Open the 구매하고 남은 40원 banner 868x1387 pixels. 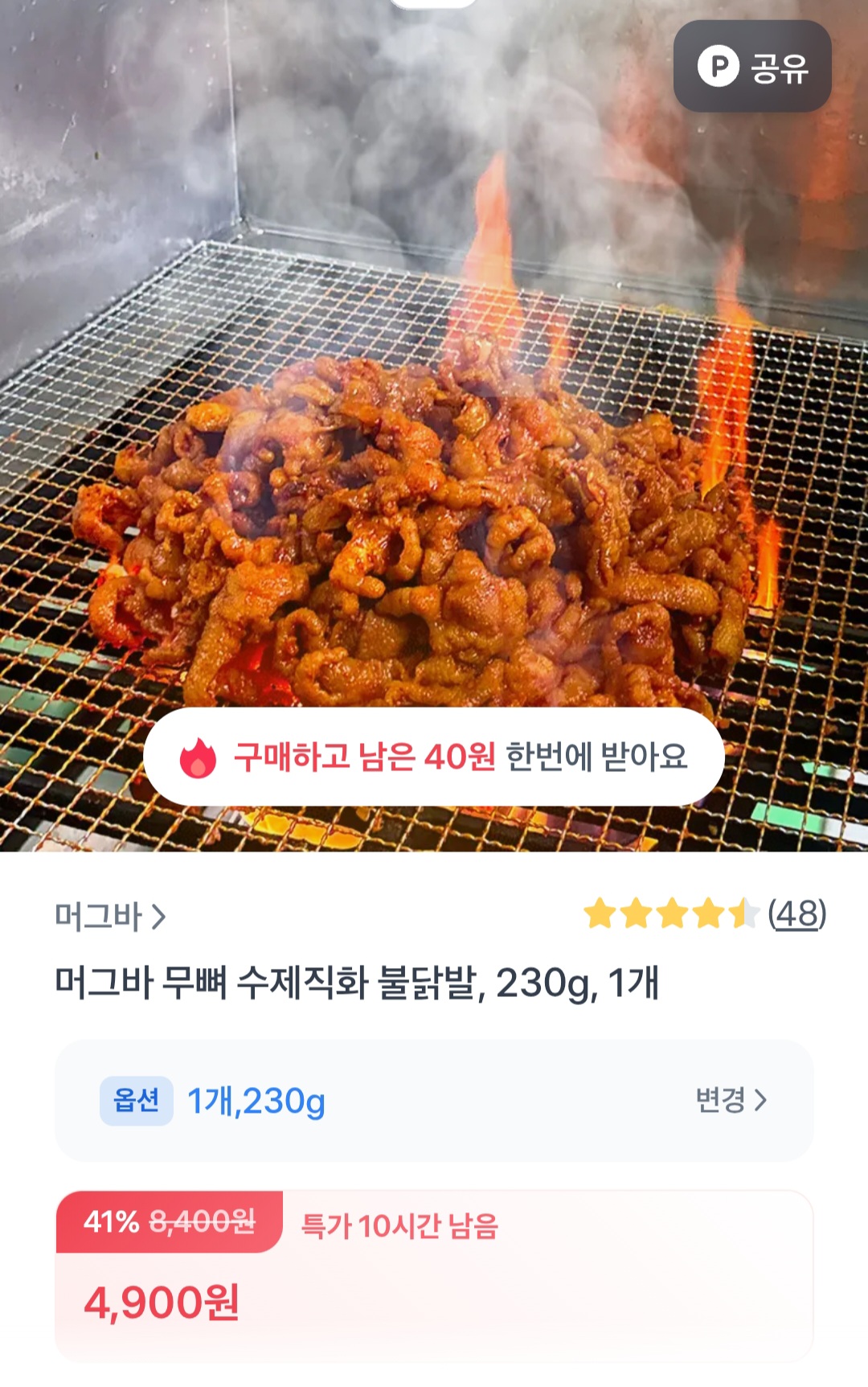click(434, 757)
